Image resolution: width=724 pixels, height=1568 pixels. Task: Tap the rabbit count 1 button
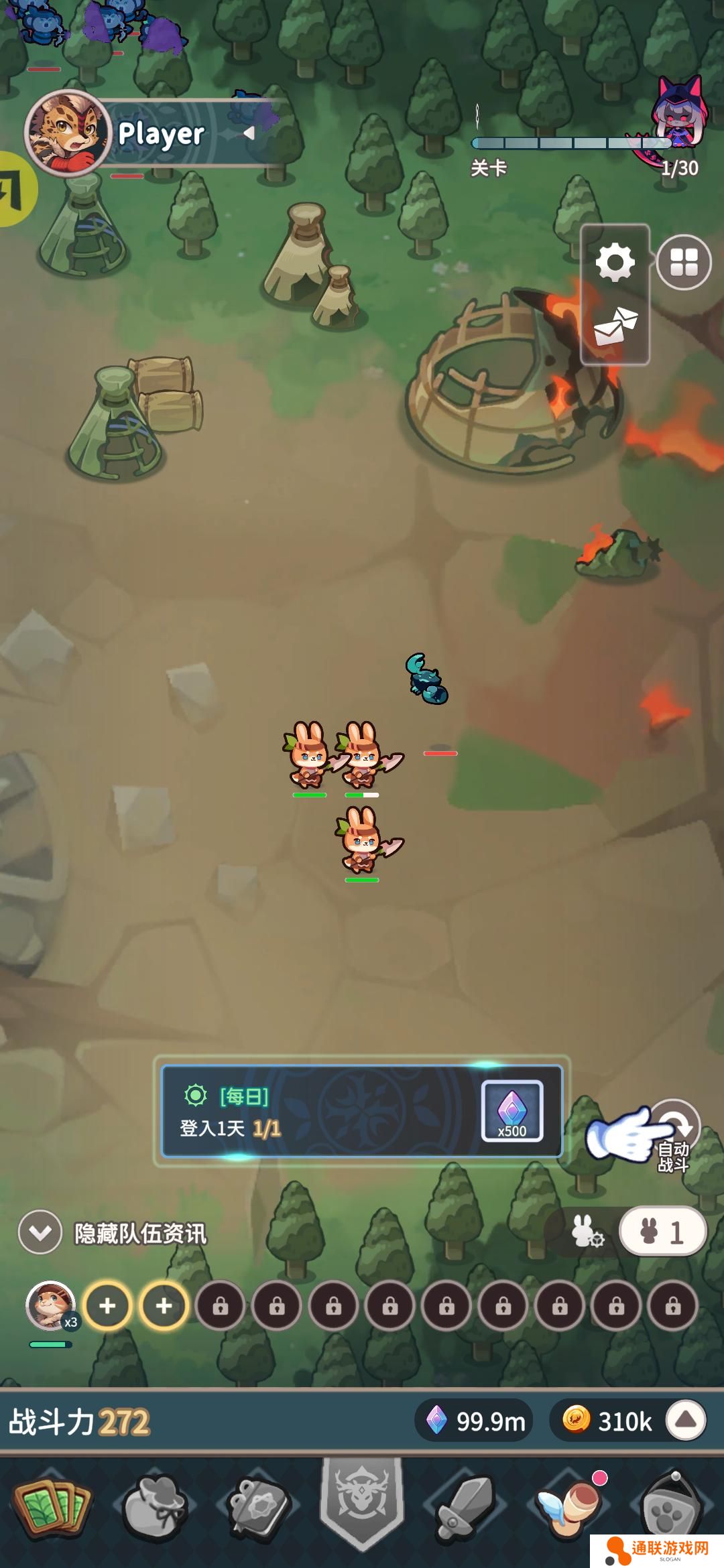[x=662, y=1232]
